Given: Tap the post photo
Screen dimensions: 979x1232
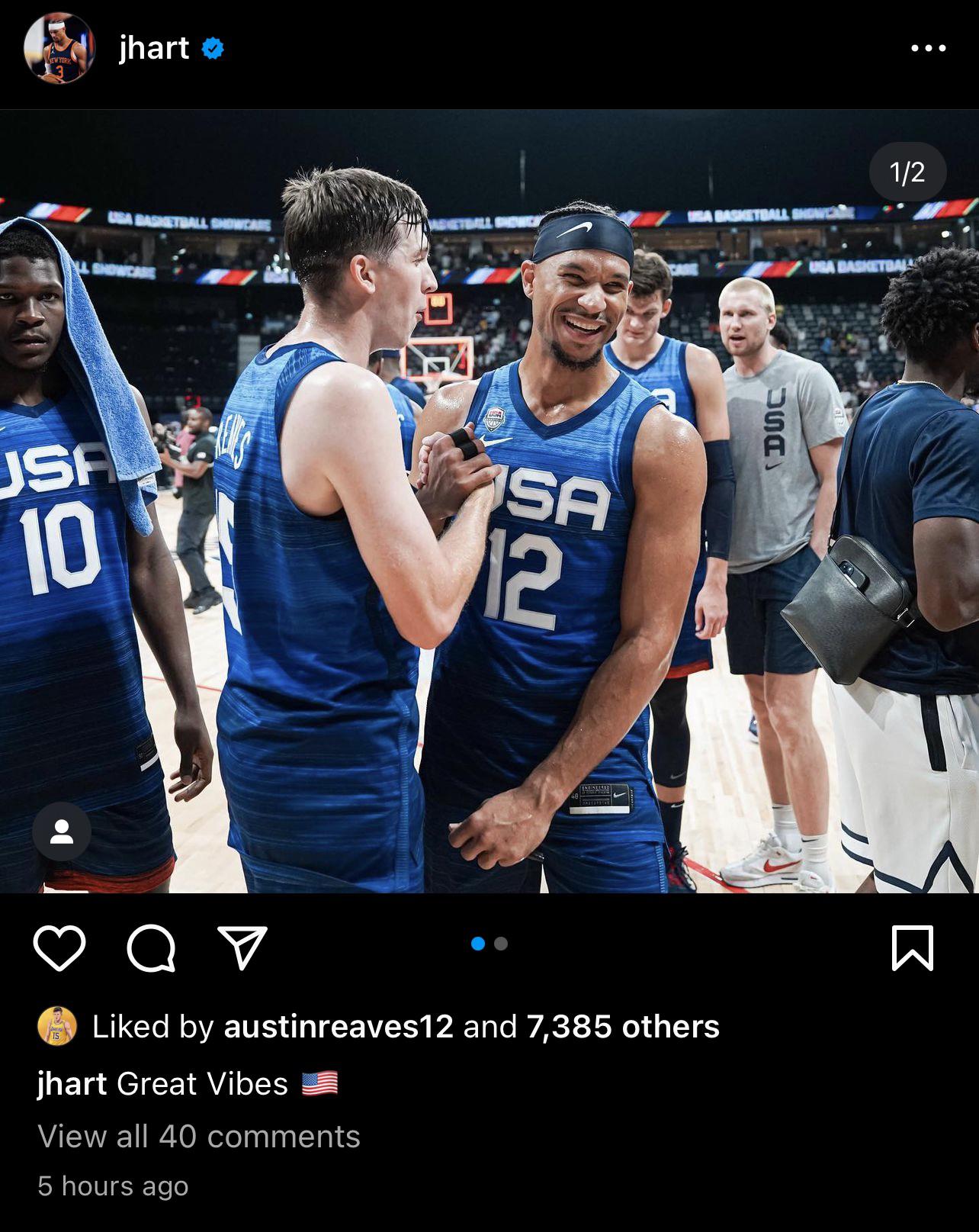Looking at the screenshot, I should [489, 534].
